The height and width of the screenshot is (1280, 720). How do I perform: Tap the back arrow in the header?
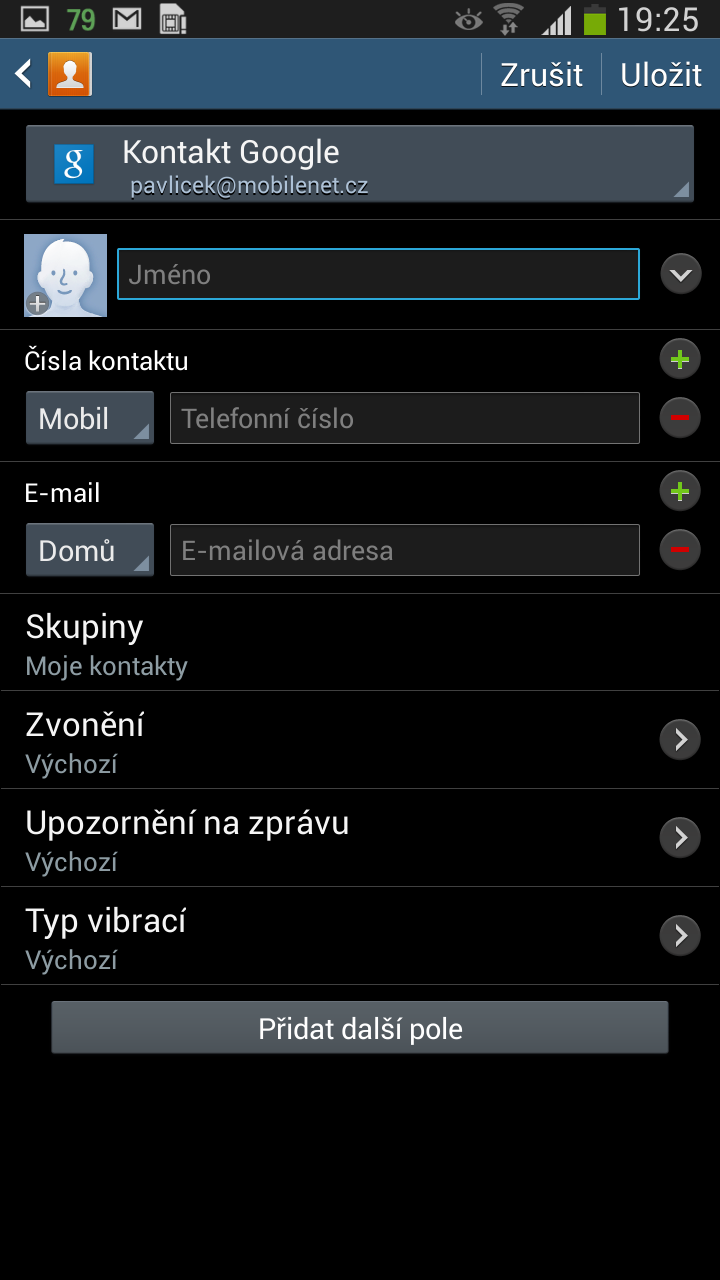[22, 73]
